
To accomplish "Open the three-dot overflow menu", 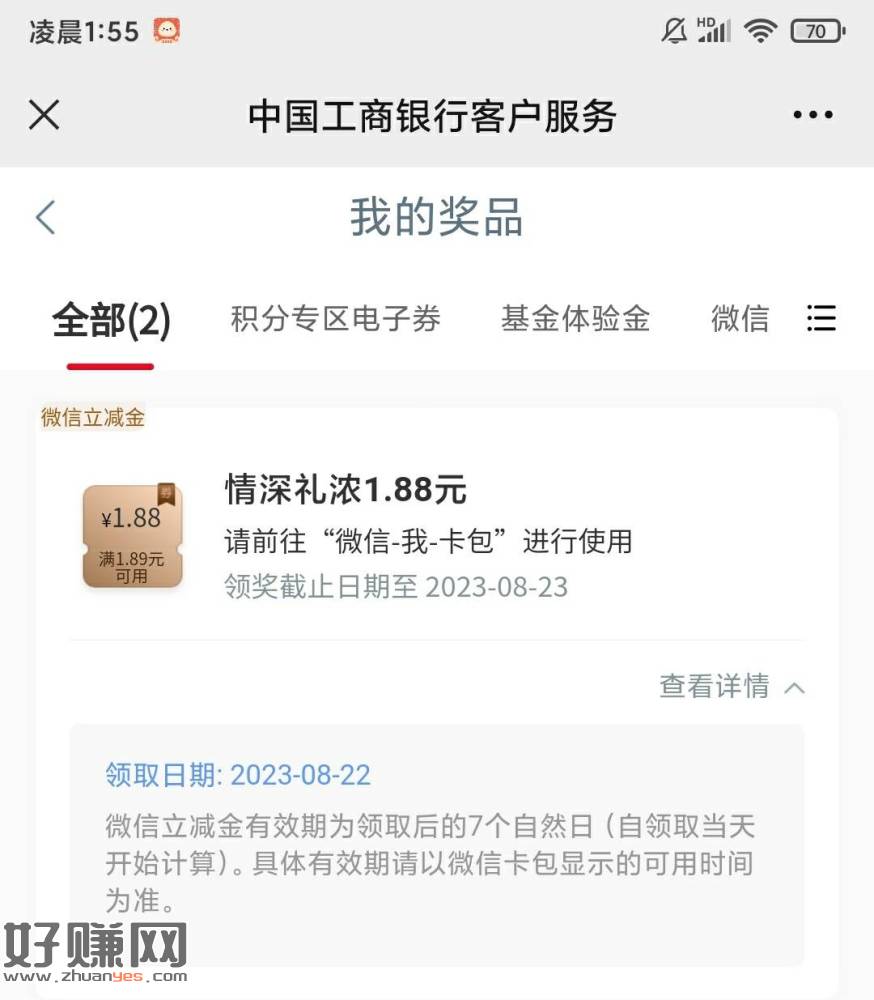I will click(x=812, y=115).
